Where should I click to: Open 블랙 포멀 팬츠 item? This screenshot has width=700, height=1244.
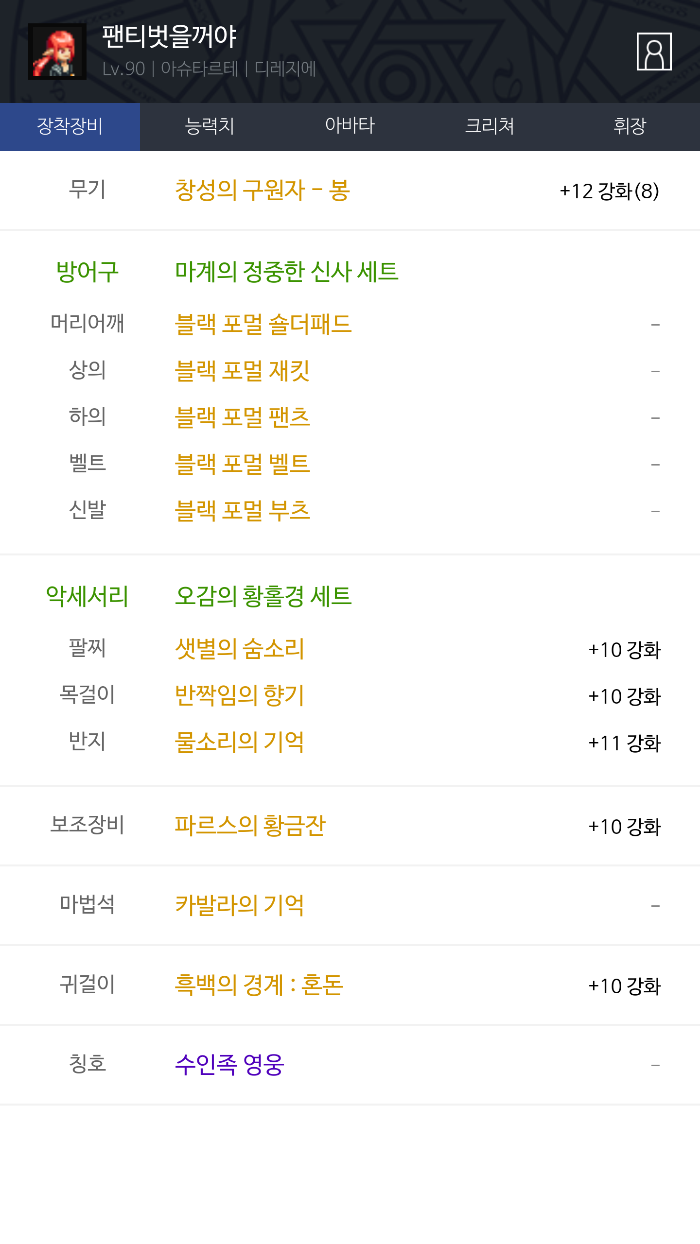(242, 417)
